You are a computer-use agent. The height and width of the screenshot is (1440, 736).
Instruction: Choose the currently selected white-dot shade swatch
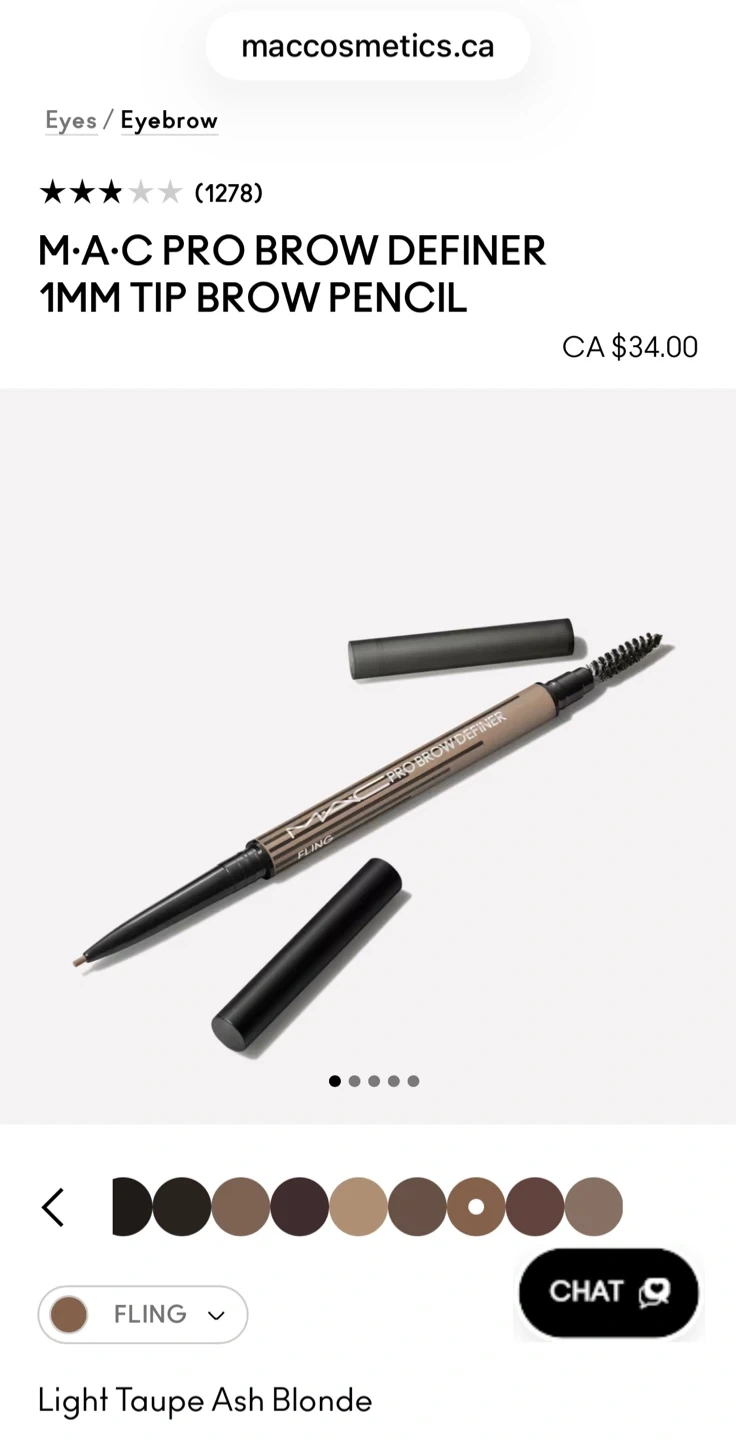[x=476, y=1207]
